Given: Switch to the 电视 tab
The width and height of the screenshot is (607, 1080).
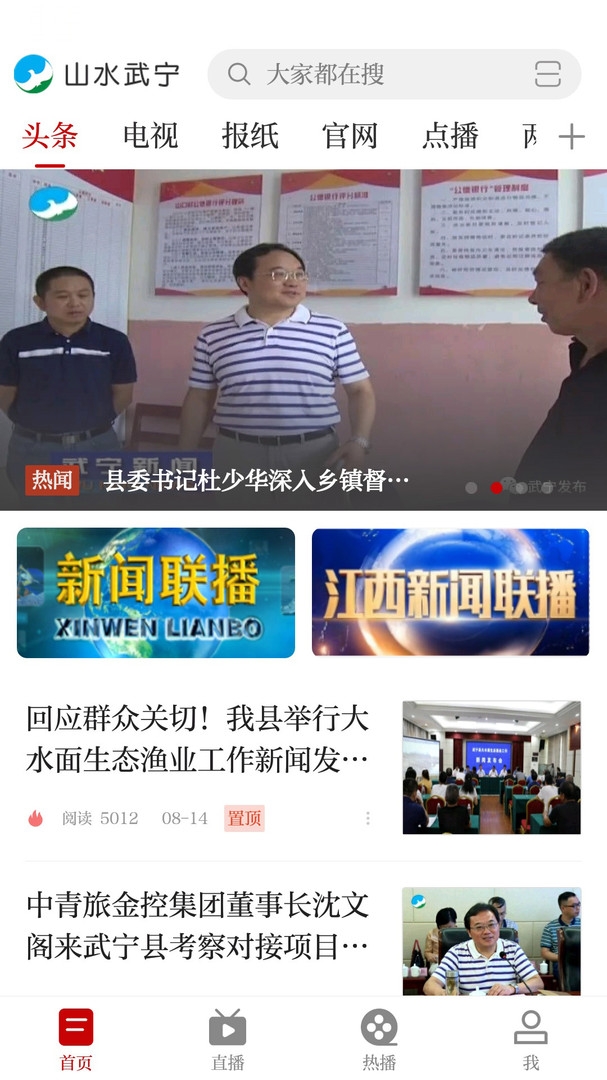Looking at the screenshot, I should tap(150, 136).
